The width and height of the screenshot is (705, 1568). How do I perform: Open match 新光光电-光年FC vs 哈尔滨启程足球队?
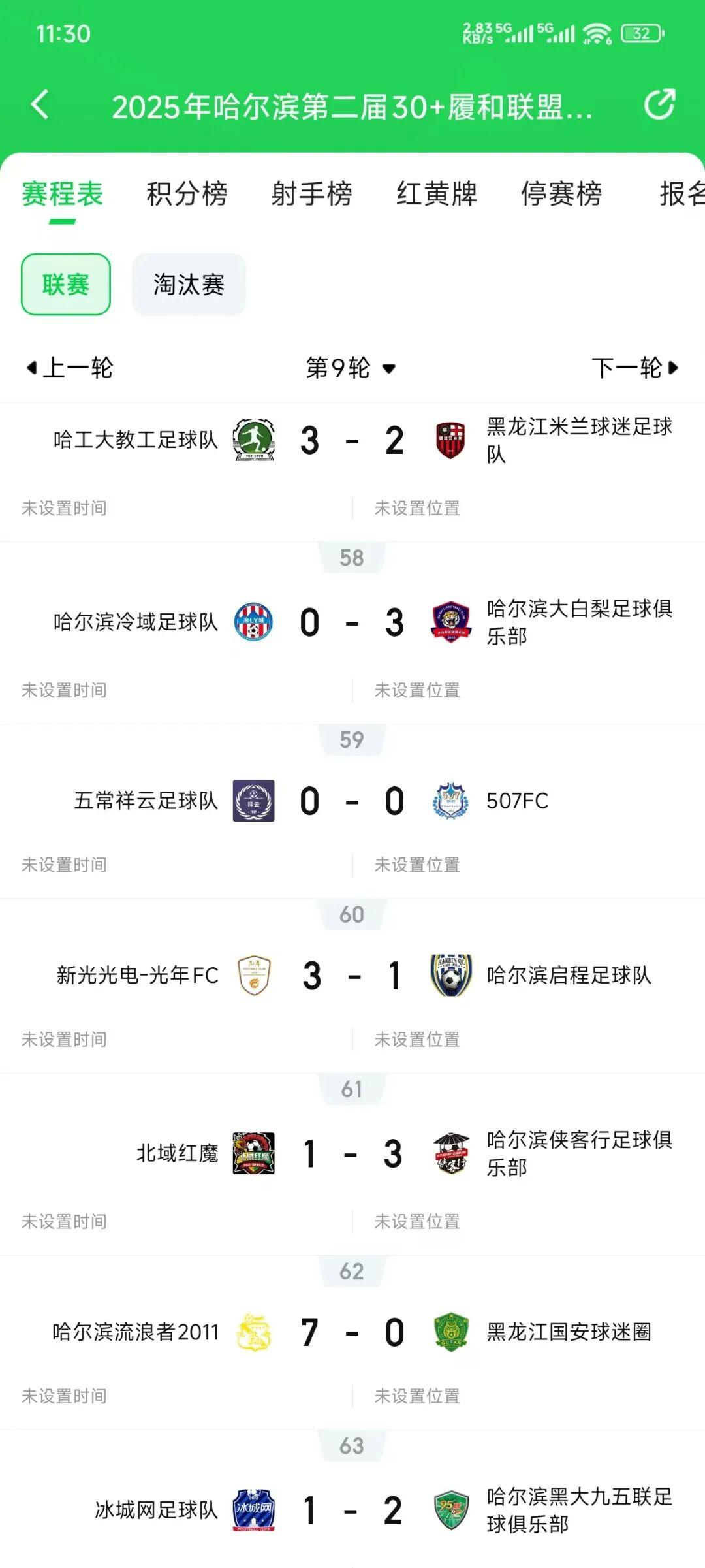(x=352, y=976)
